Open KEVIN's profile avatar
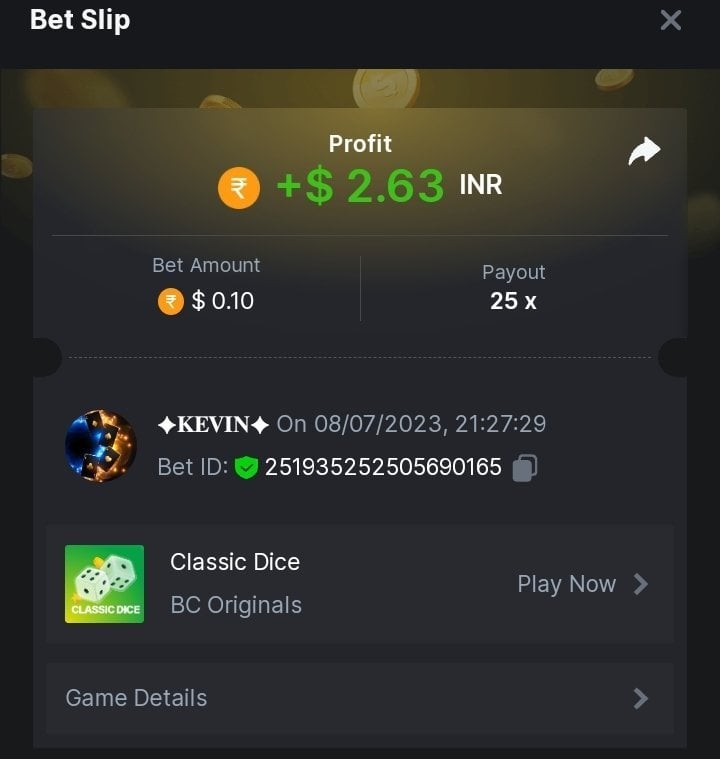This screenshot has width=720, height=759. tap(101, 446)
